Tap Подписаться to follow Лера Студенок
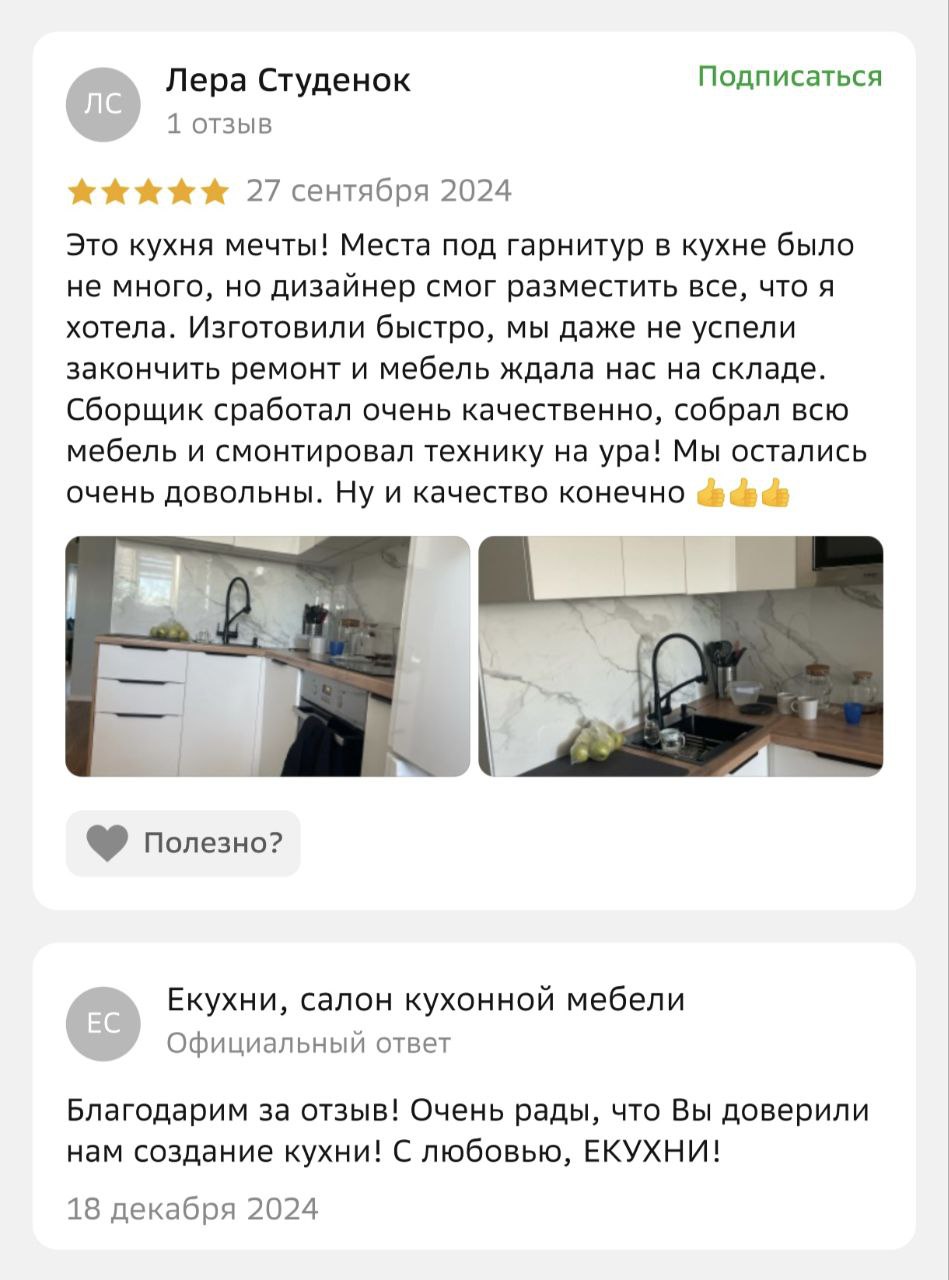949x1280 pixels. coord(789,77)
